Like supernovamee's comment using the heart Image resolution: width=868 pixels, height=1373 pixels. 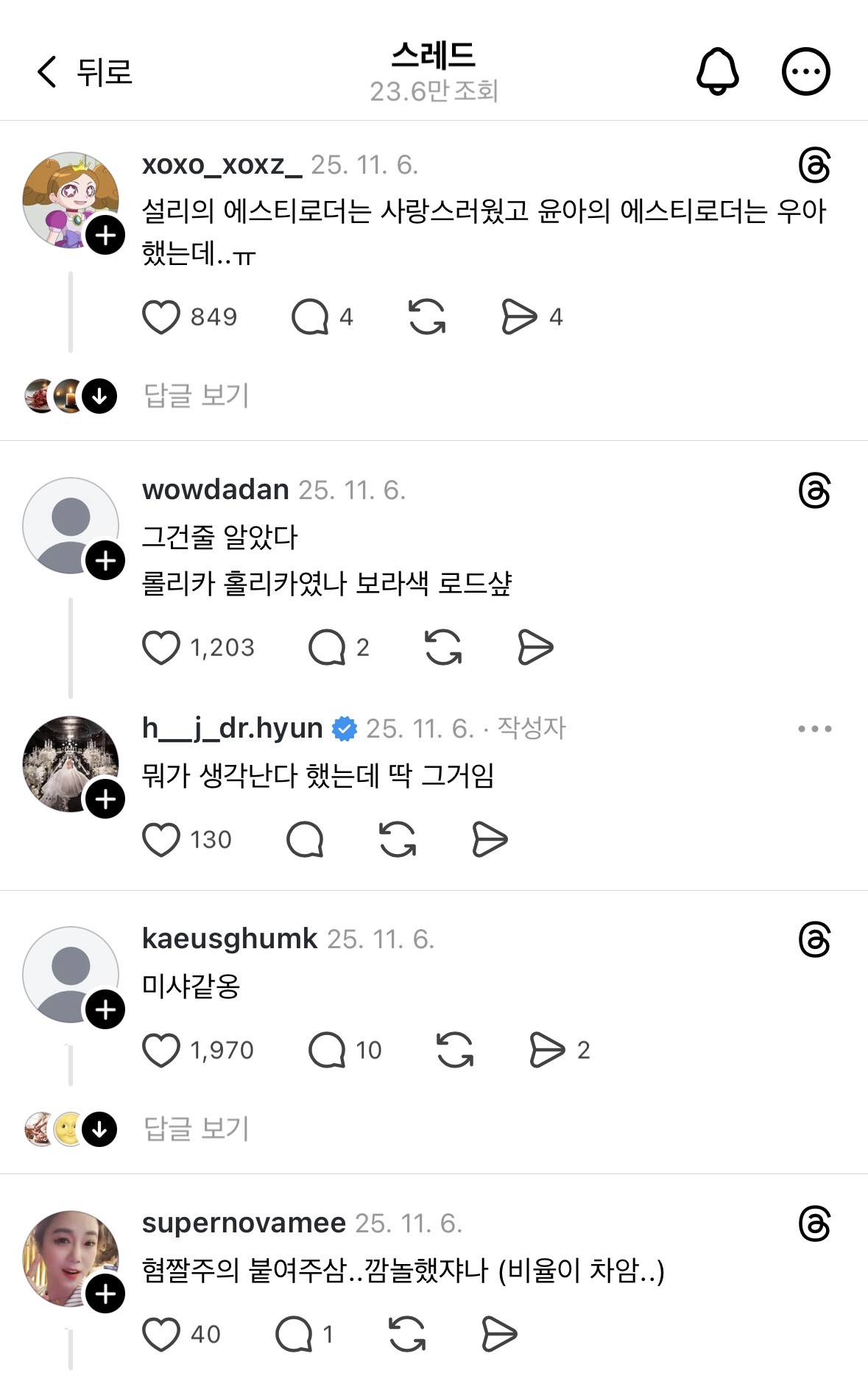(x=163, y=1335)
